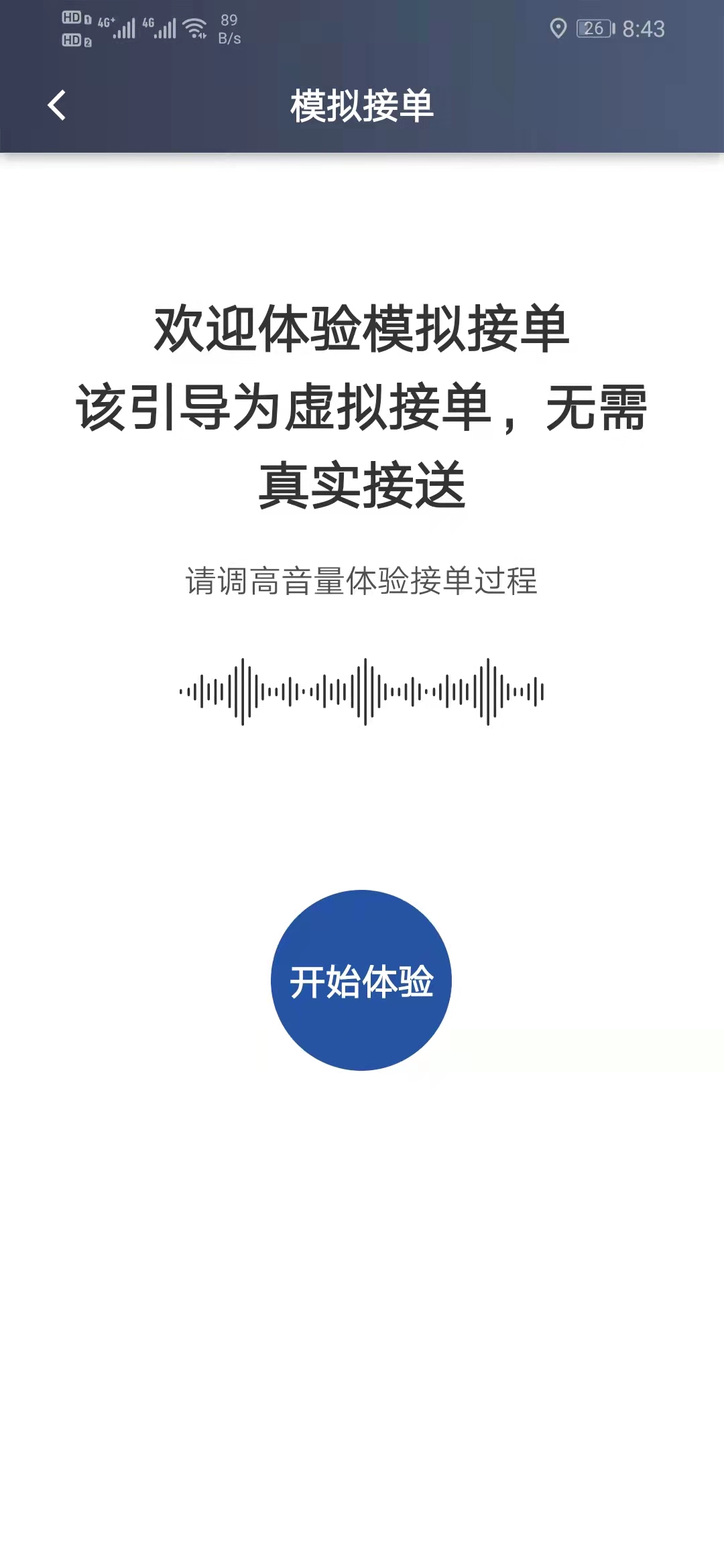
Task: Tap the back arrow to exit 模拟接单
Action: click(x=57, y=105)
